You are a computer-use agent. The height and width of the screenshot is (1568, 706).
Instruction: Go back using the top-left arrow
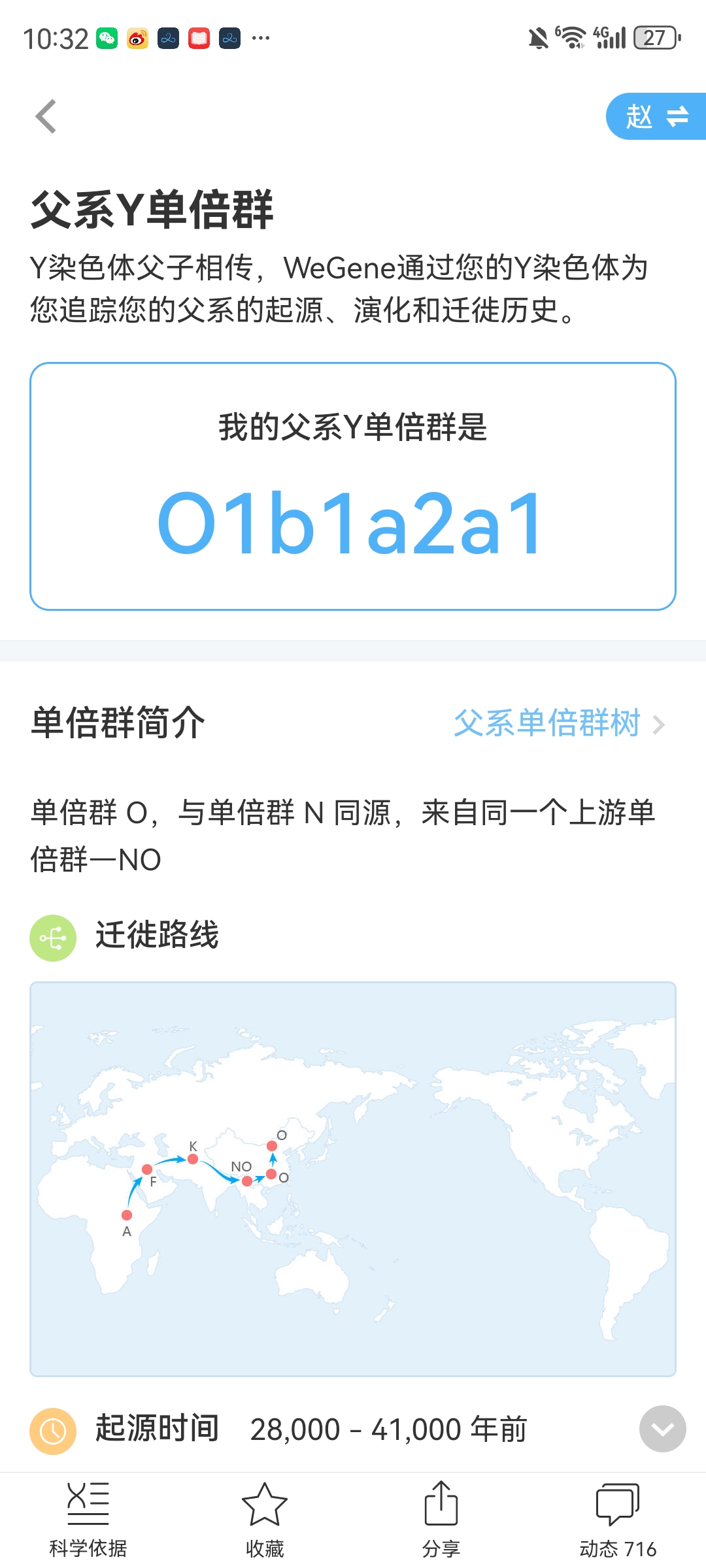point(46,116)
